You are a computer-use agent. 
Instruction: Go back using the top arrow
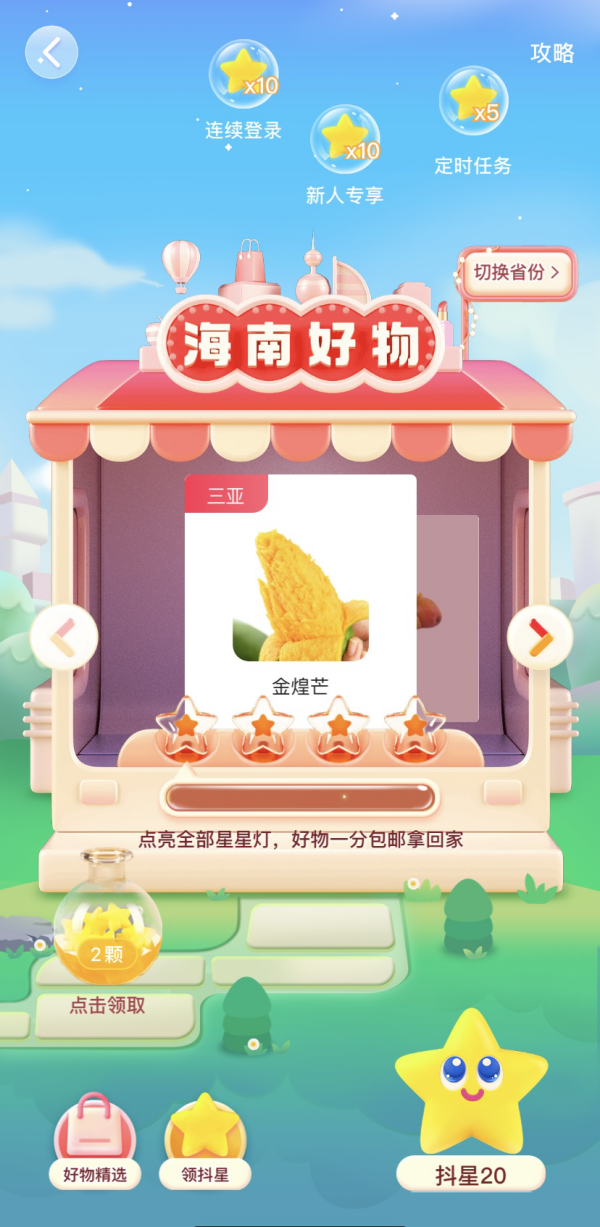51,52
